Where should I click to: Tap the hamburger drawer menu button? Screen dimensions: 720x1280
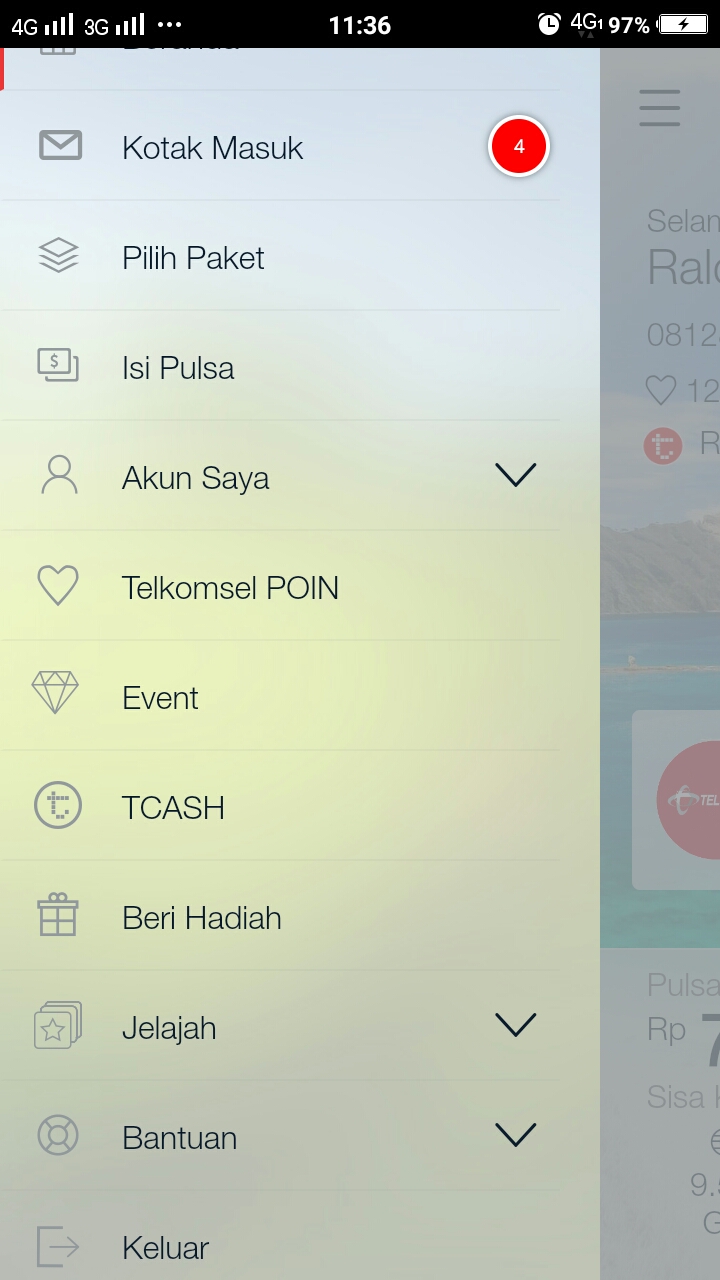[x=659, y=108]
